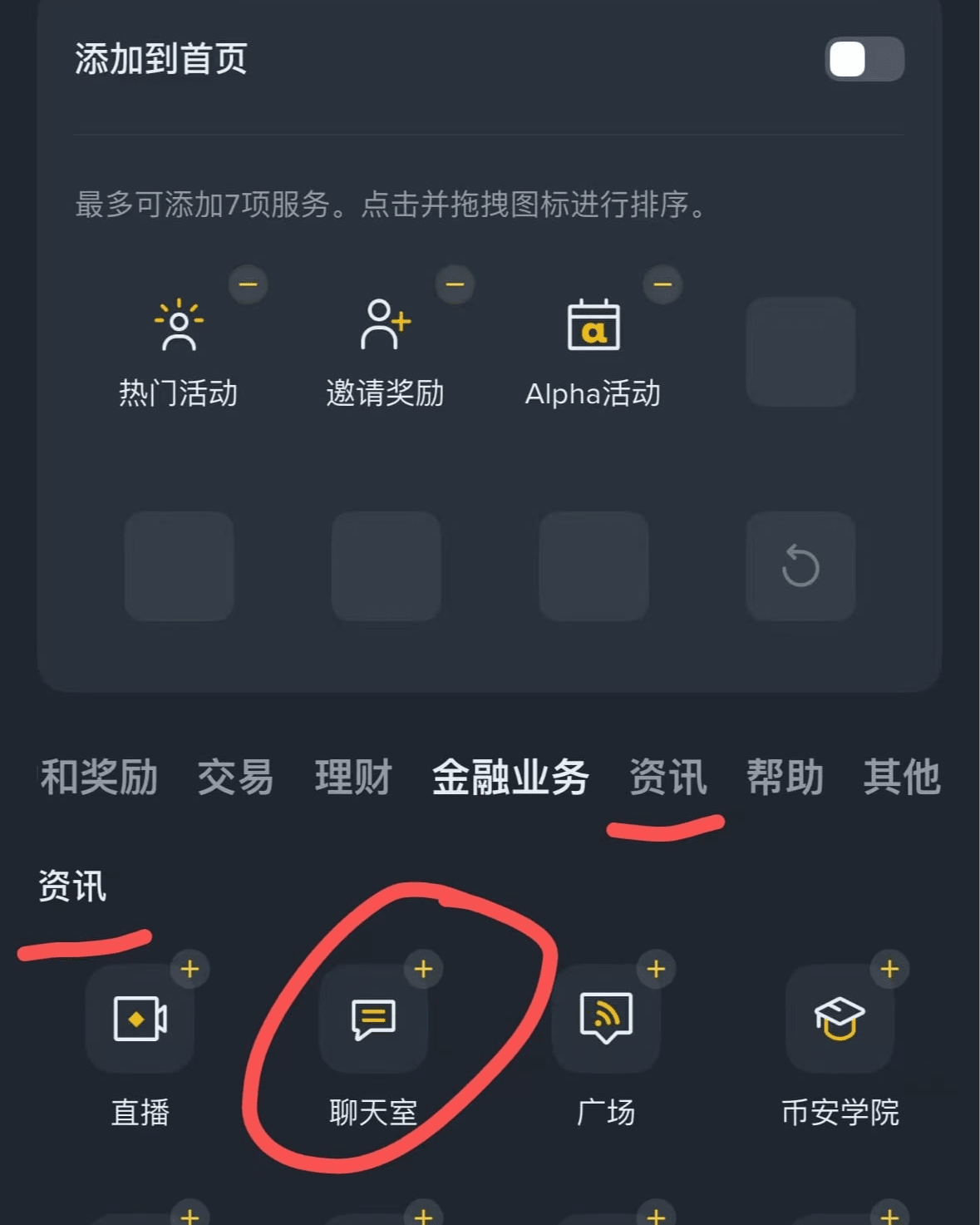Add 广场 to the homepage
980x1225 pixels.
coord(656,969)
